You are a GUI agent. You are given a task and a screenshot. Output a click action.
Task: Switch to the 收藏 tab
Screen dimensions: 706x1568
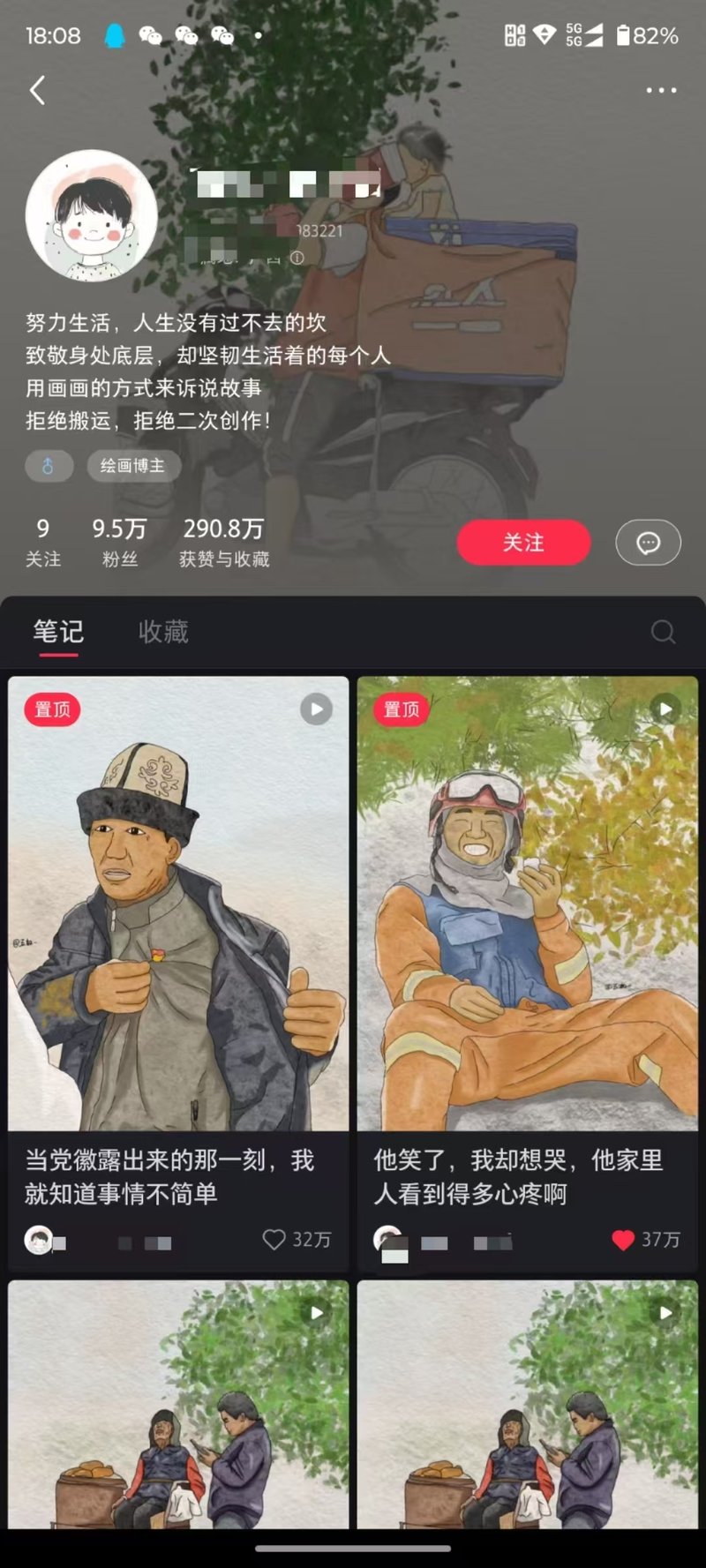tap(163, 632)
